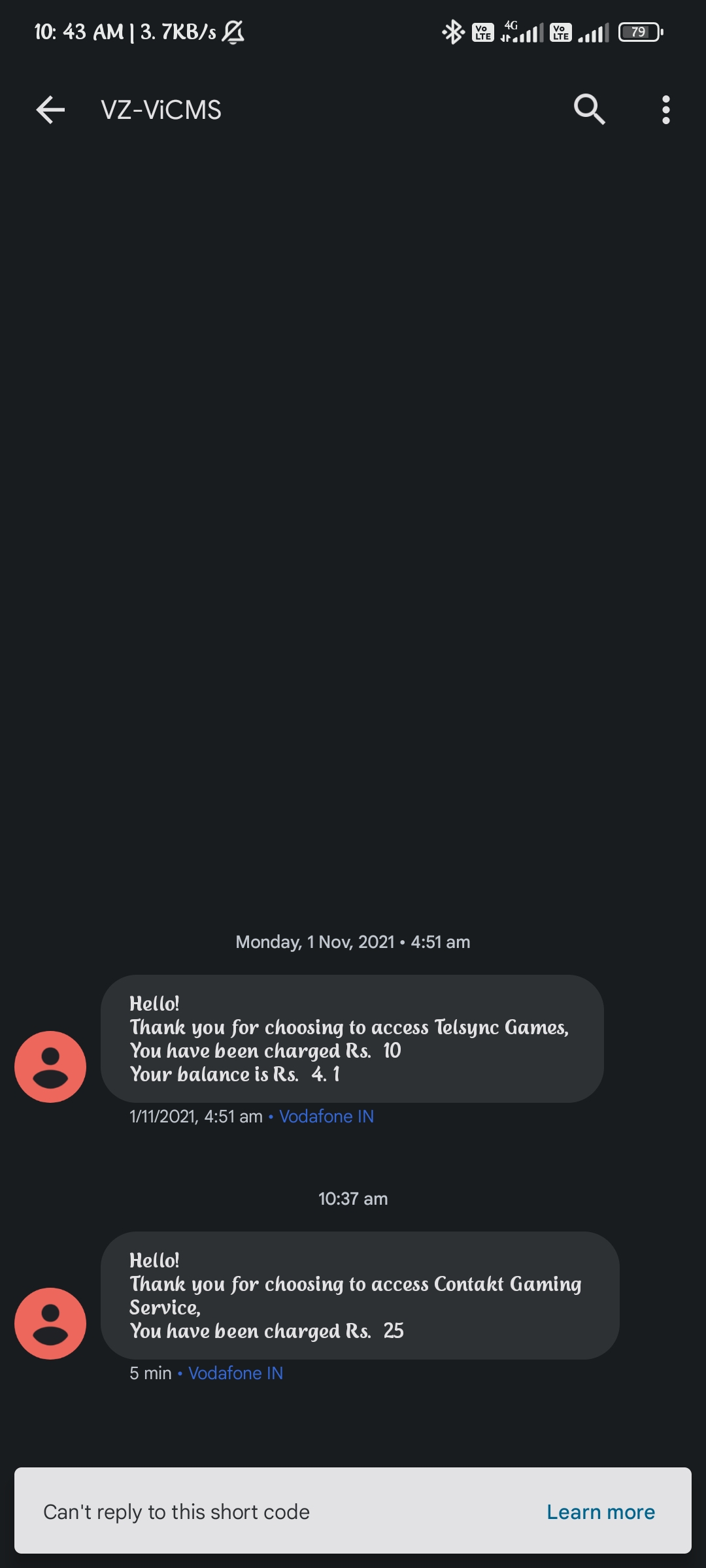
Task: Tap Learn more about short codes
Action: (600, 1512)
